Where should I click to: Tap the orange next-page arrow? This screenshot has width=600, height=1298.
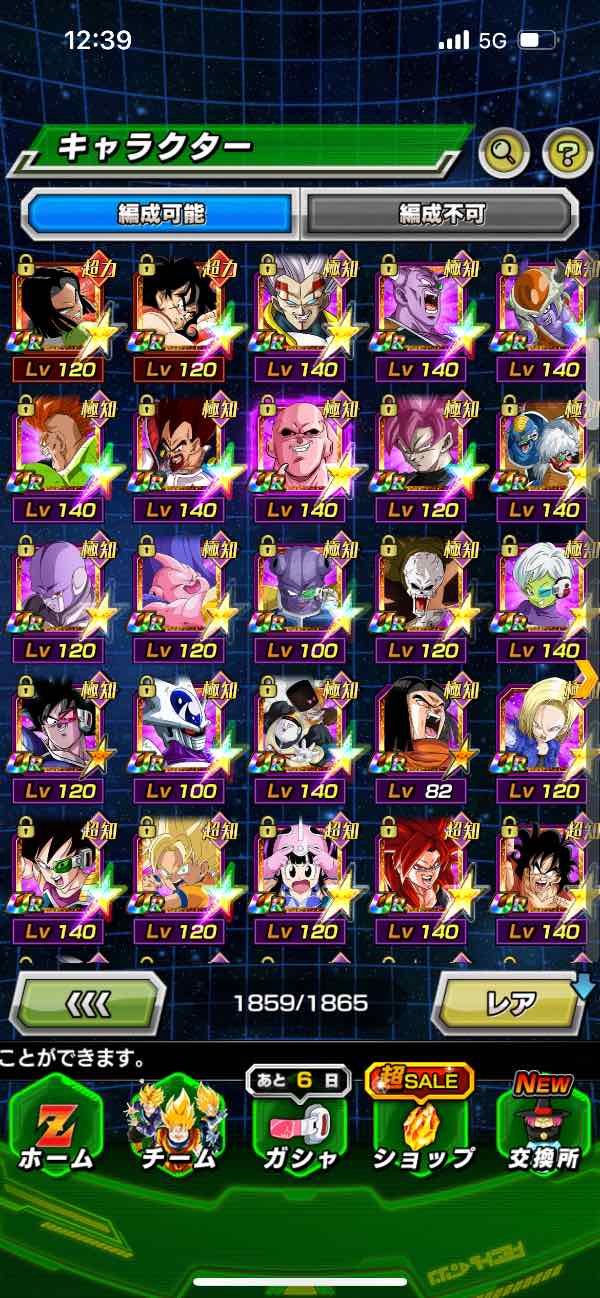587,677
